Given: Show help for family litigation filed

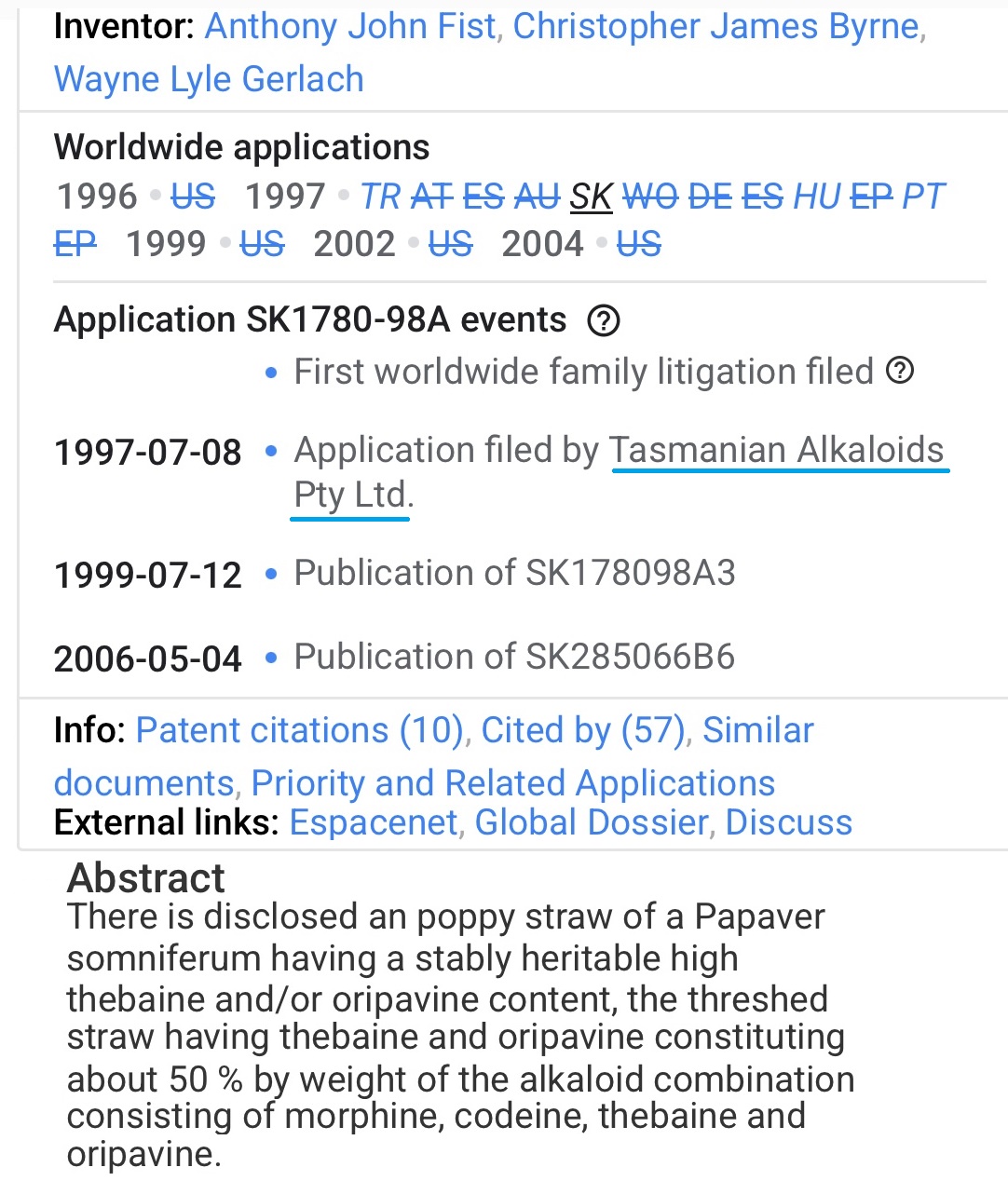Looking at the screenshot, I should coord(900,371).
